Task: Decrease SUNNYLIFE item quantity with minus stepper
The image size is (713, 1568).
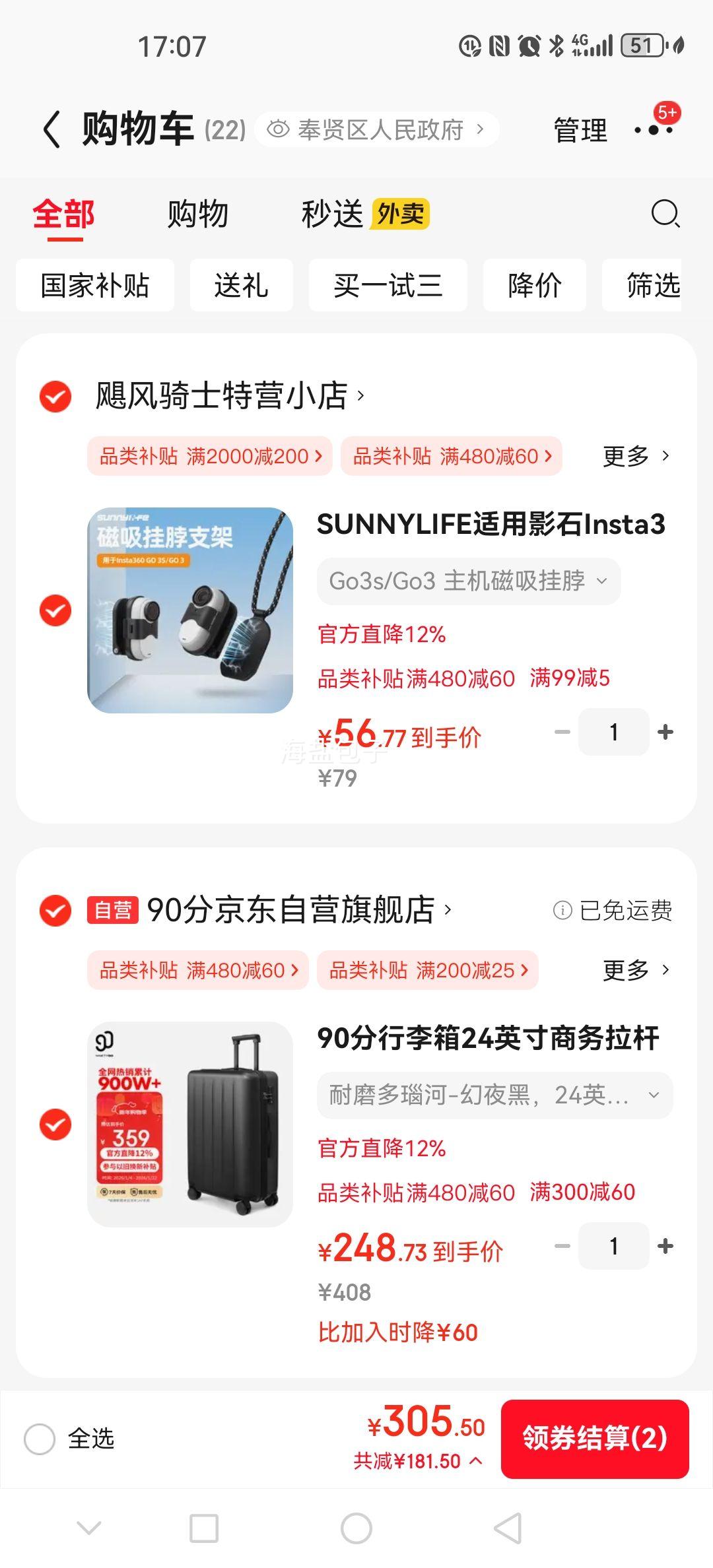Action: (562, 731)
